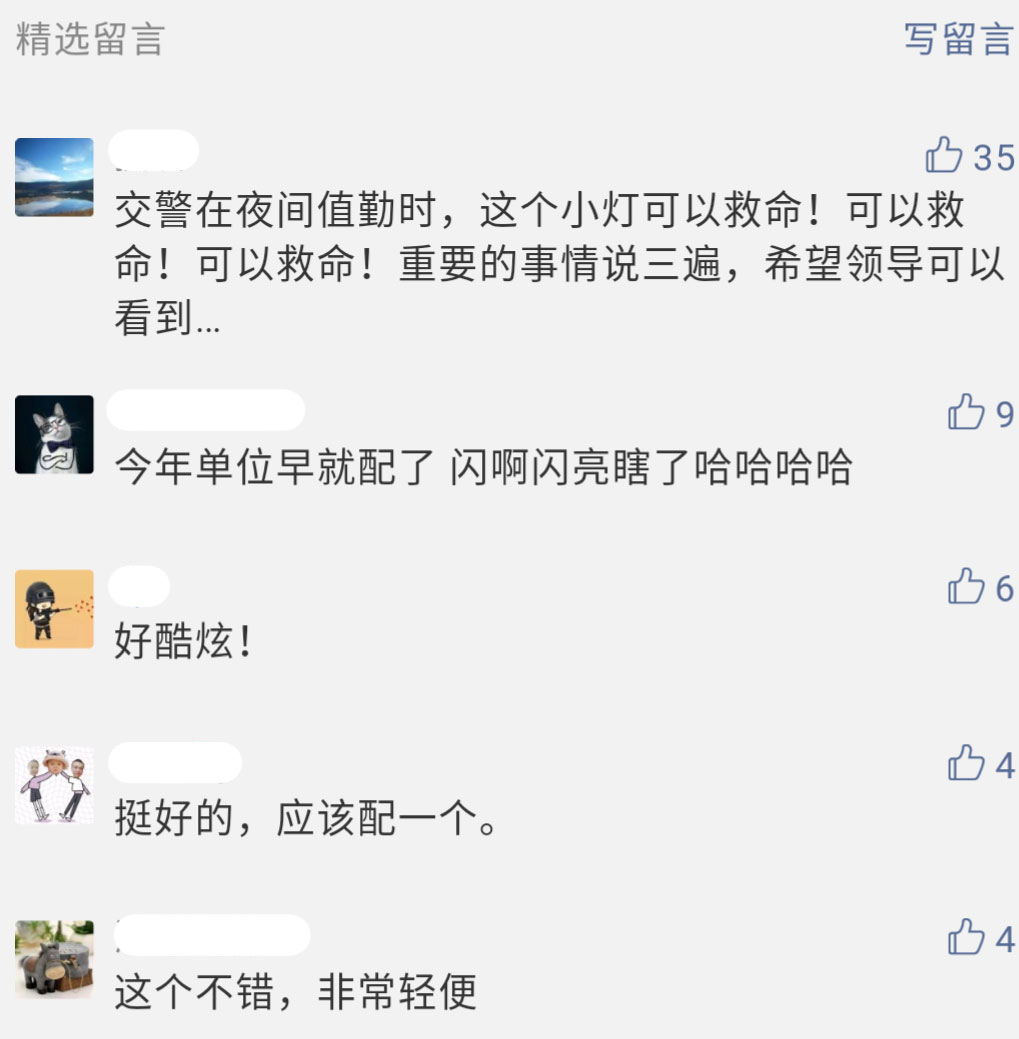
Task: Like the comment 挺好的，应该配一个
Action: [x=966, y=764]
